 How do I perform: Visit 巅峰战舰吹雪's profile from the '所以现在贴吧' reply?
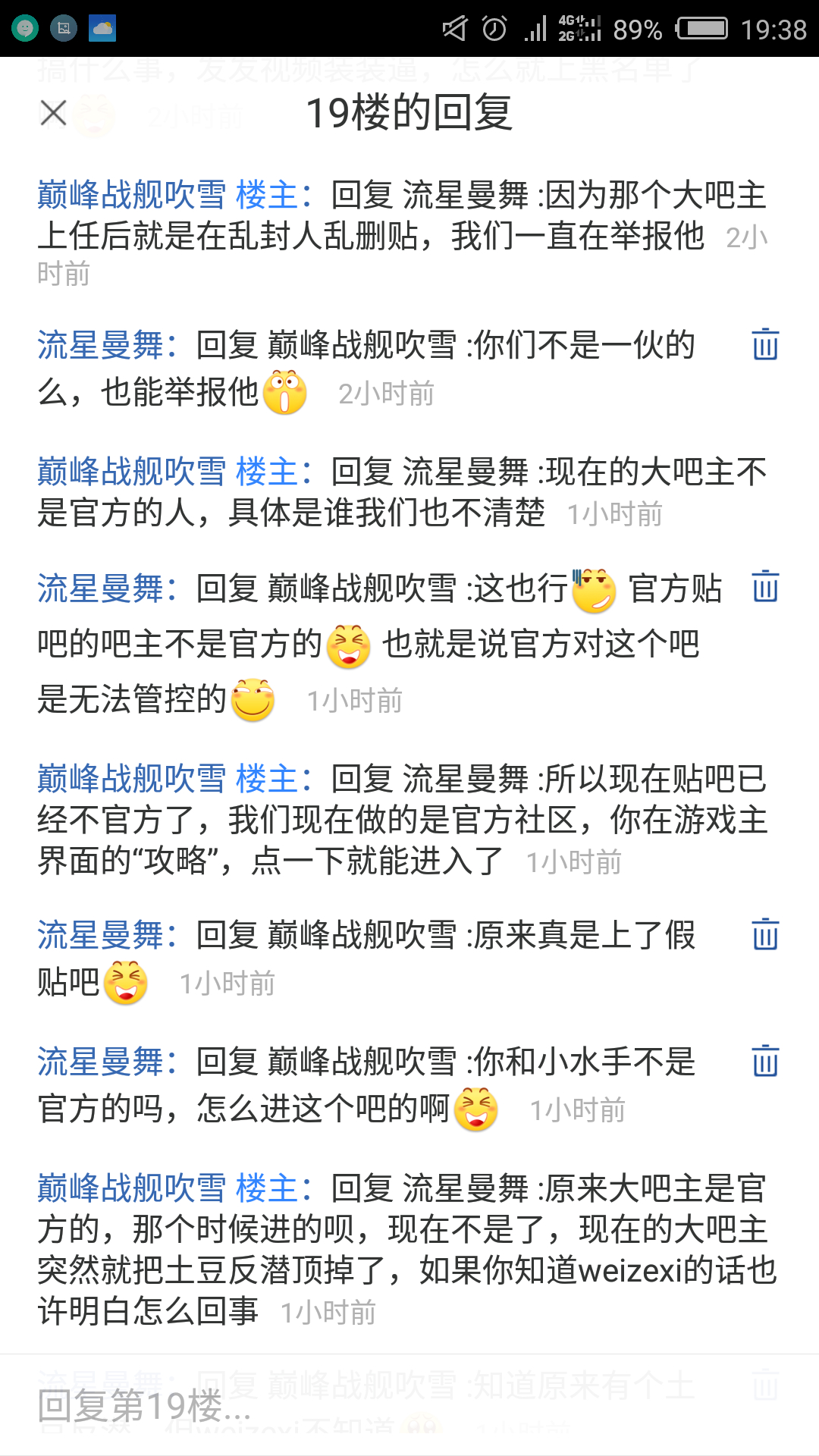131,780
